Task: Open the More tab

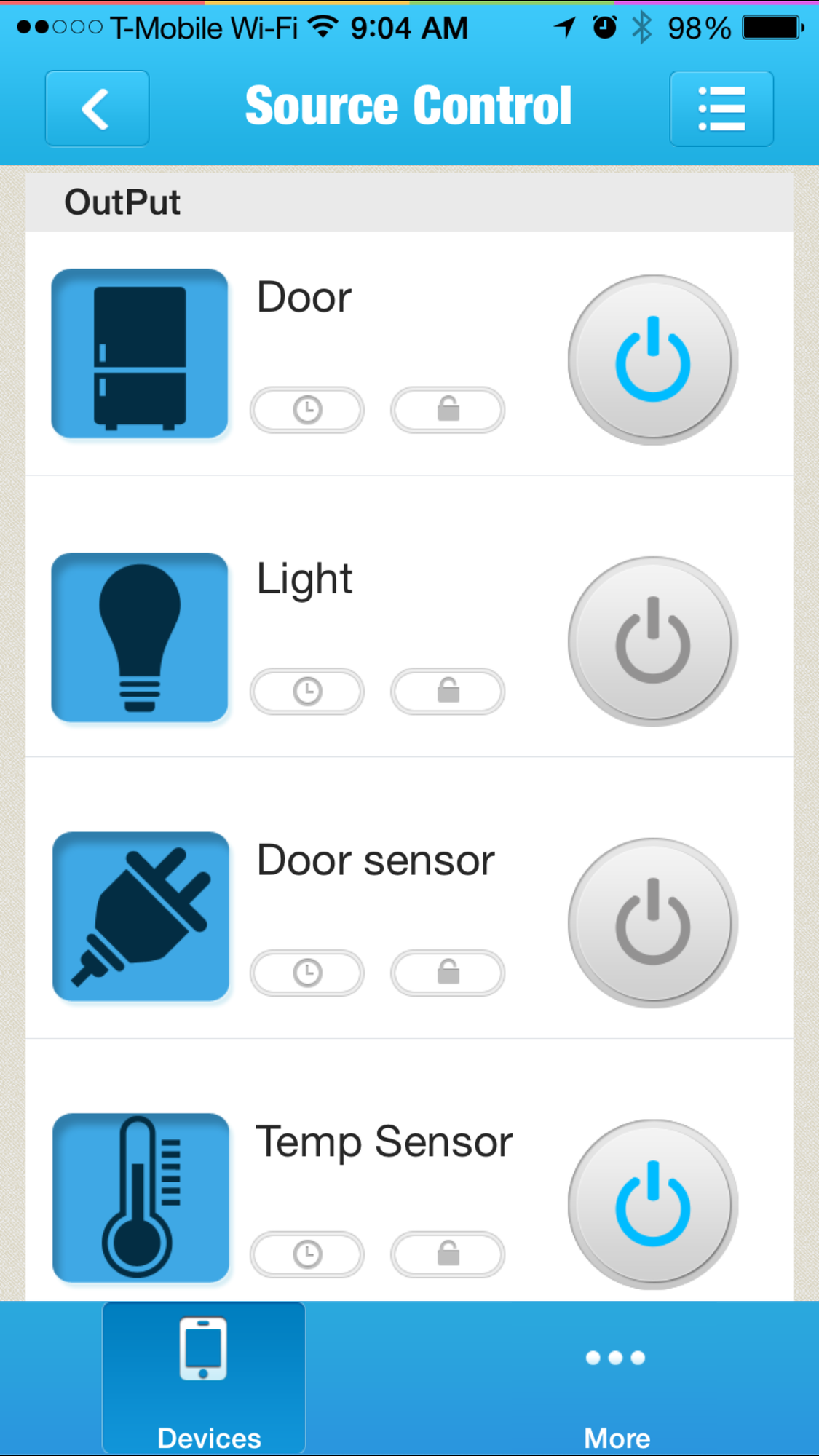Action: (616, 1378)
